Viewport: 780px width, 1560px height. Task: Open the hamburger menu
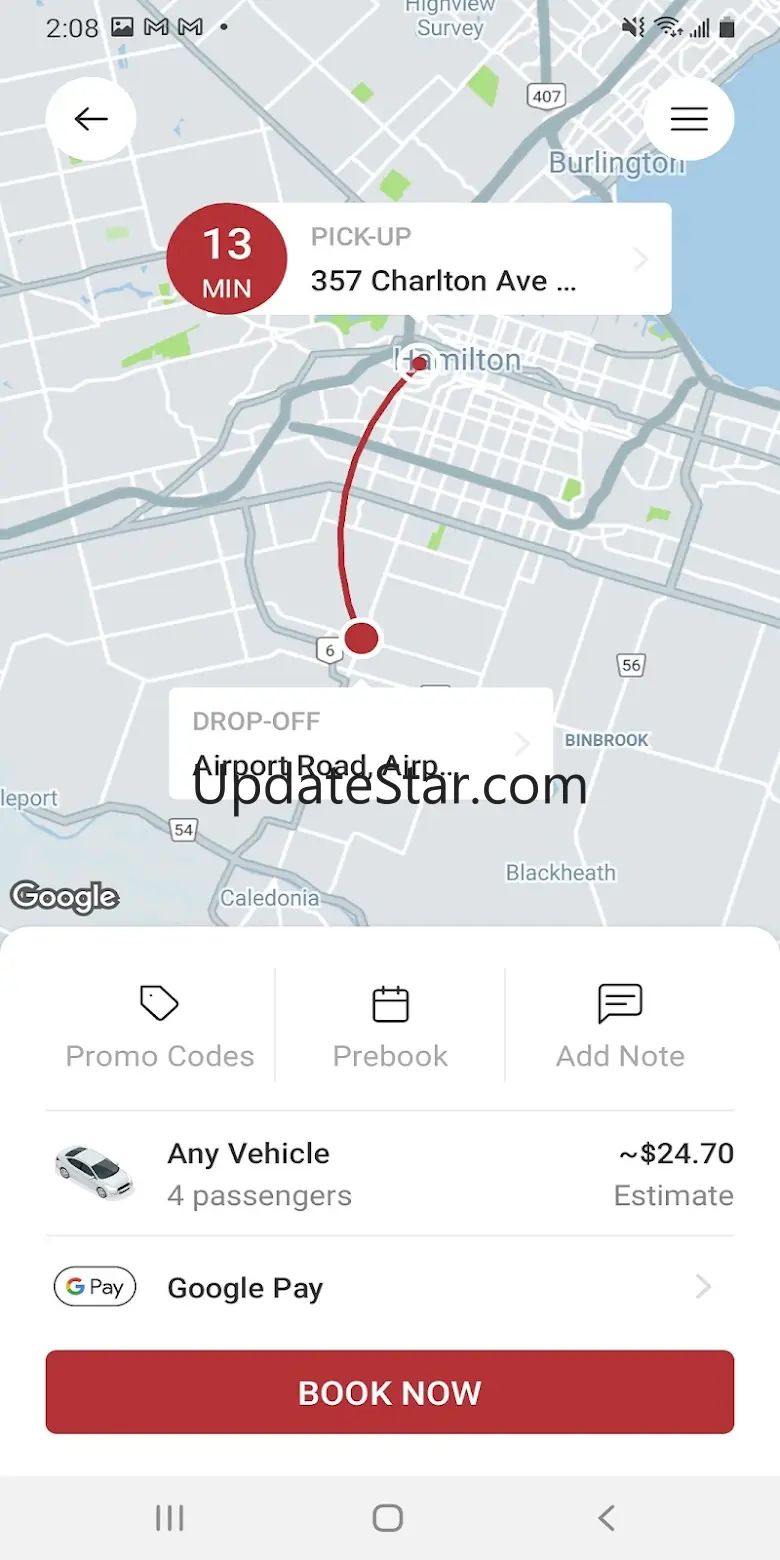pyautogui.click(x=689, y=119)
